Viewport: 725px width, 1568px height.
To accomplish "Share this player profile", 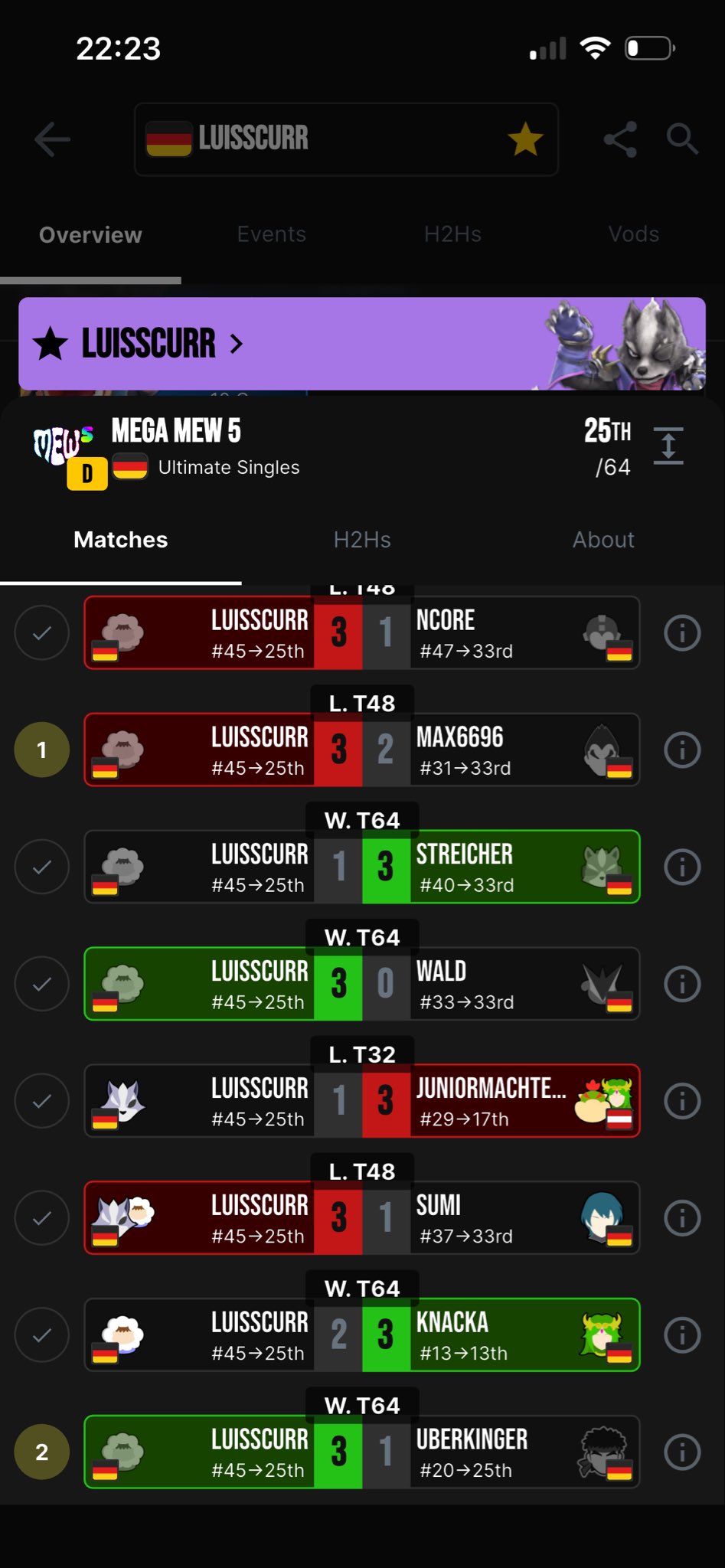I will (620, 139).
